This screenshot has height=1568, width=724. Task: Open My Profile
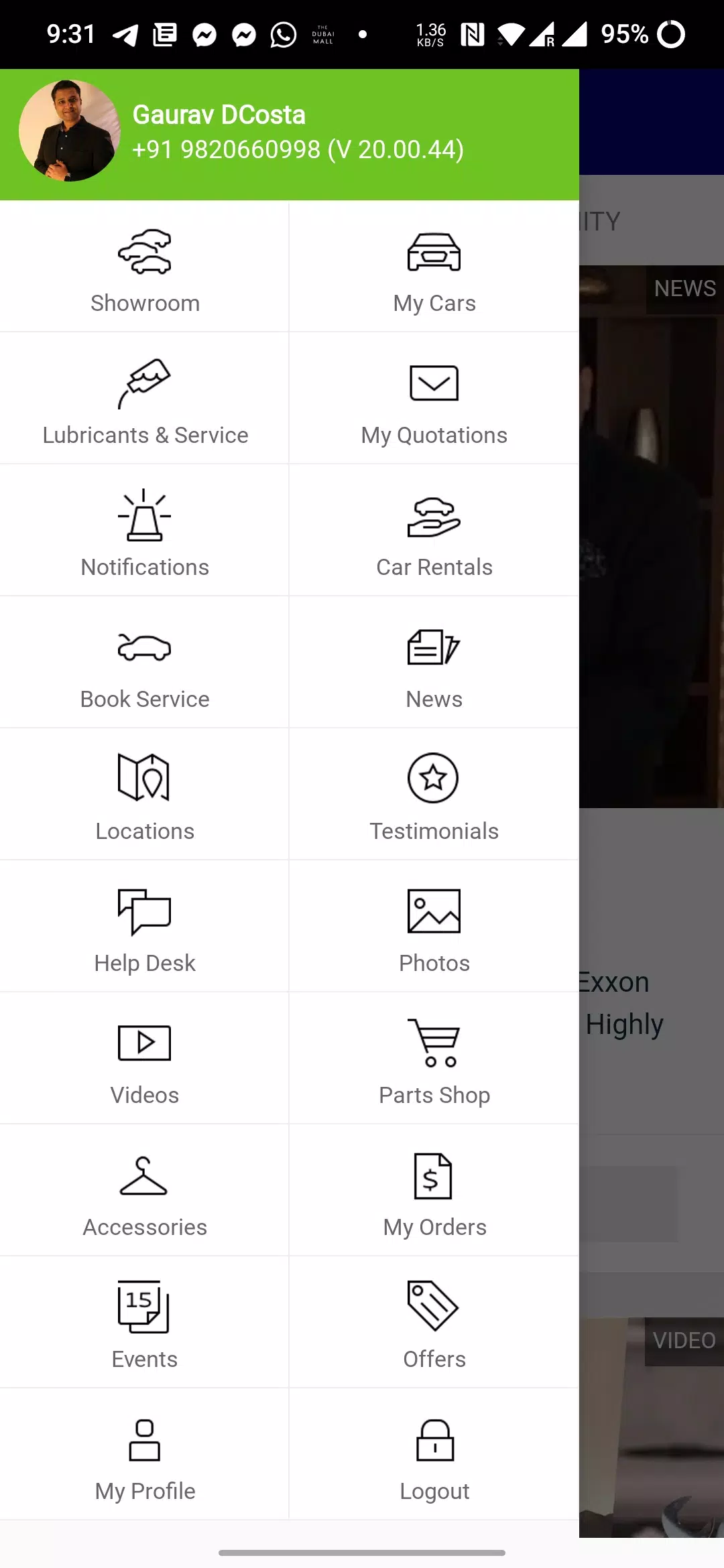coord(144,1455)
